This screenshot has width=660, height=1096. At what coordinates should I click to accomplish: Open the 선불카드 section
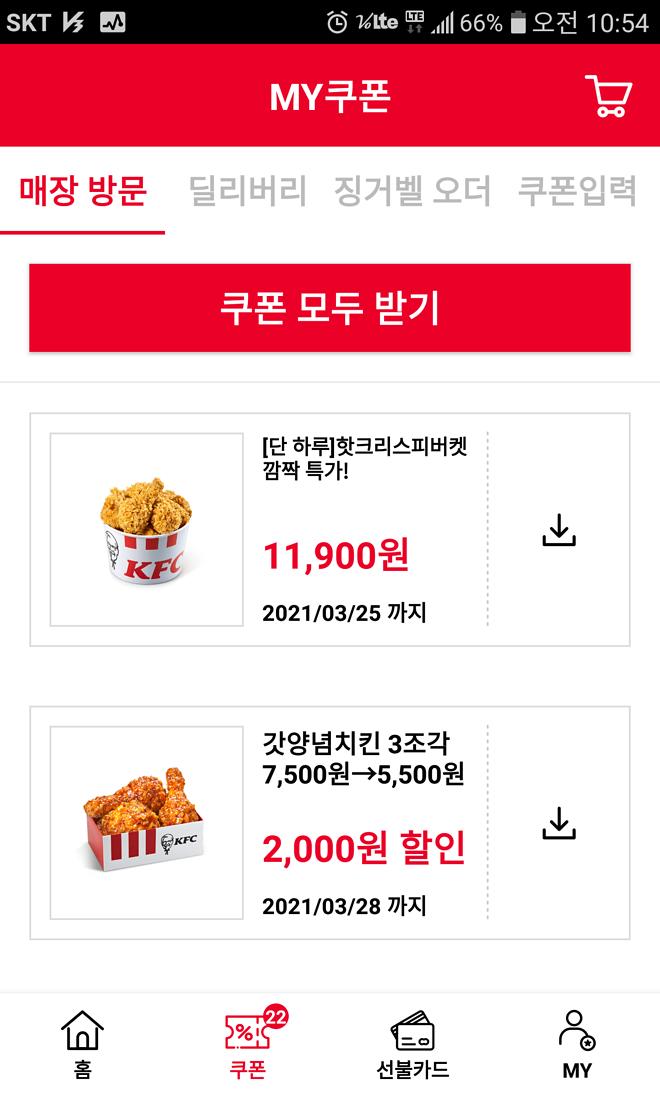click(412, 1044)
